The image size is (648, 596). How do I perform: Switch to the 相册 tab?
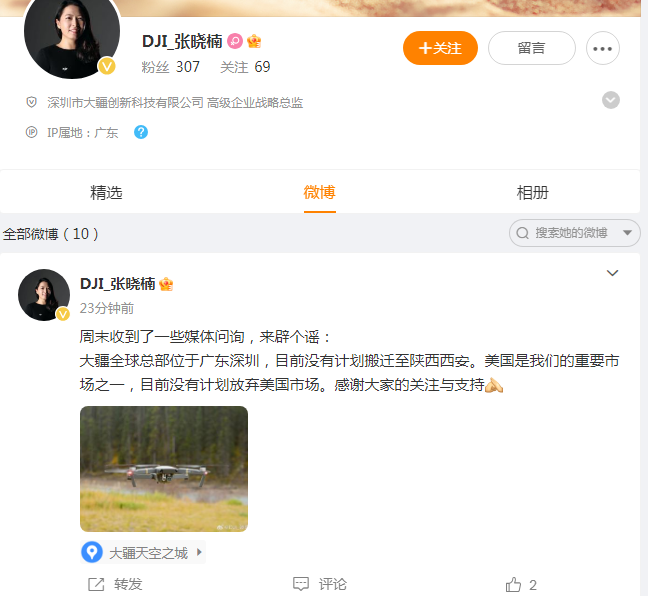532,193
